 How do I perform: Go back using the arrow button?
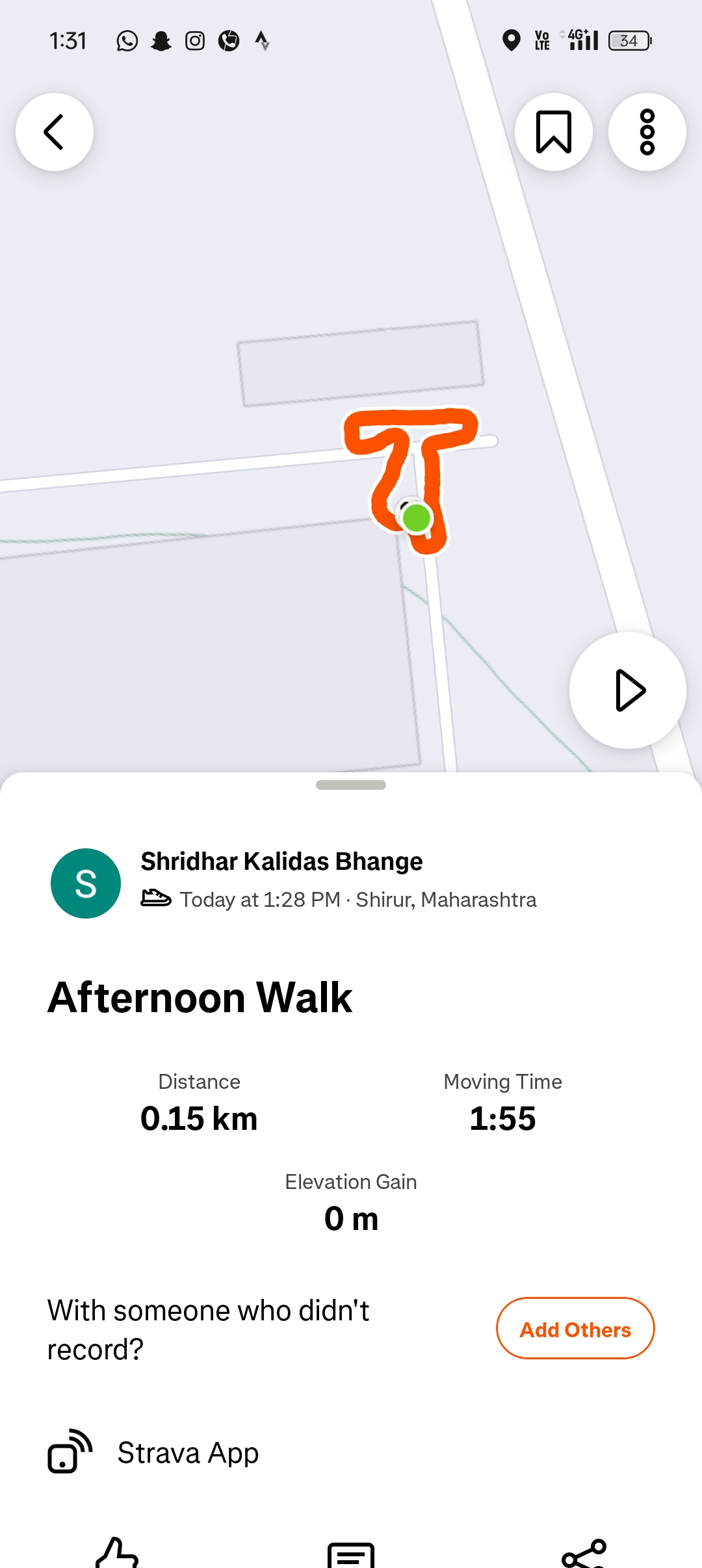click(x=55, y=132)
